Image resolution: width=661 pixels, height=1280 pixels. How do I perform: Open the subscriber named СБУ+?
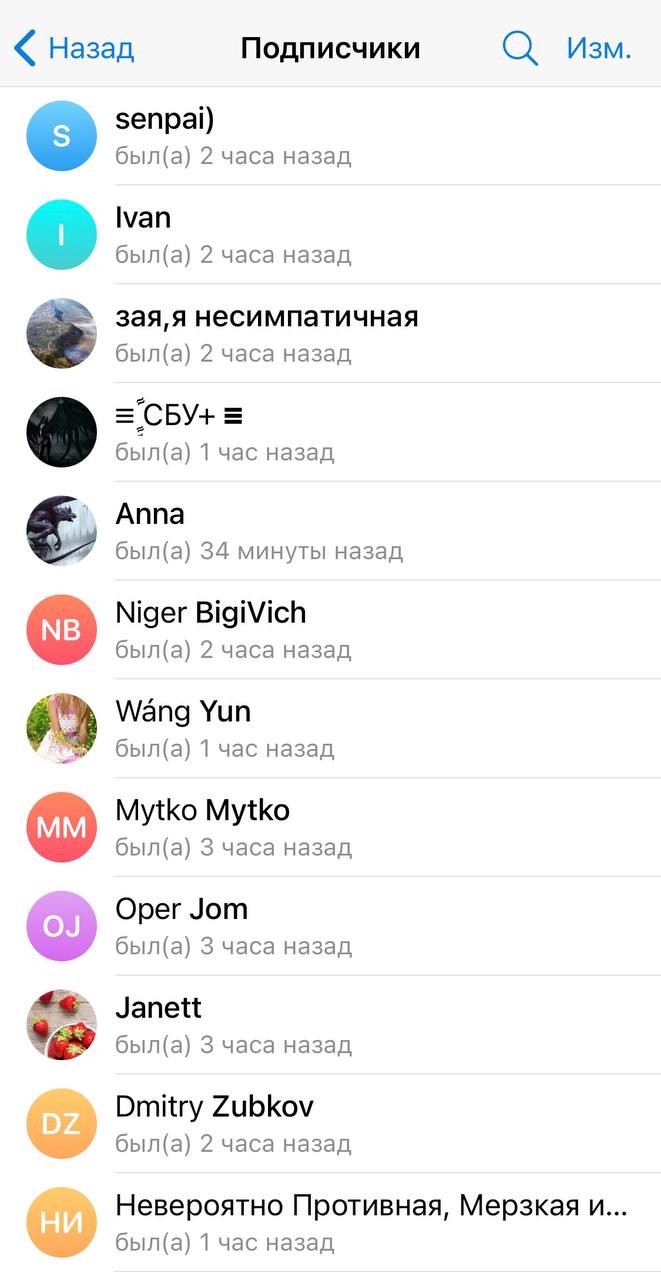click(x=330, y=432)
